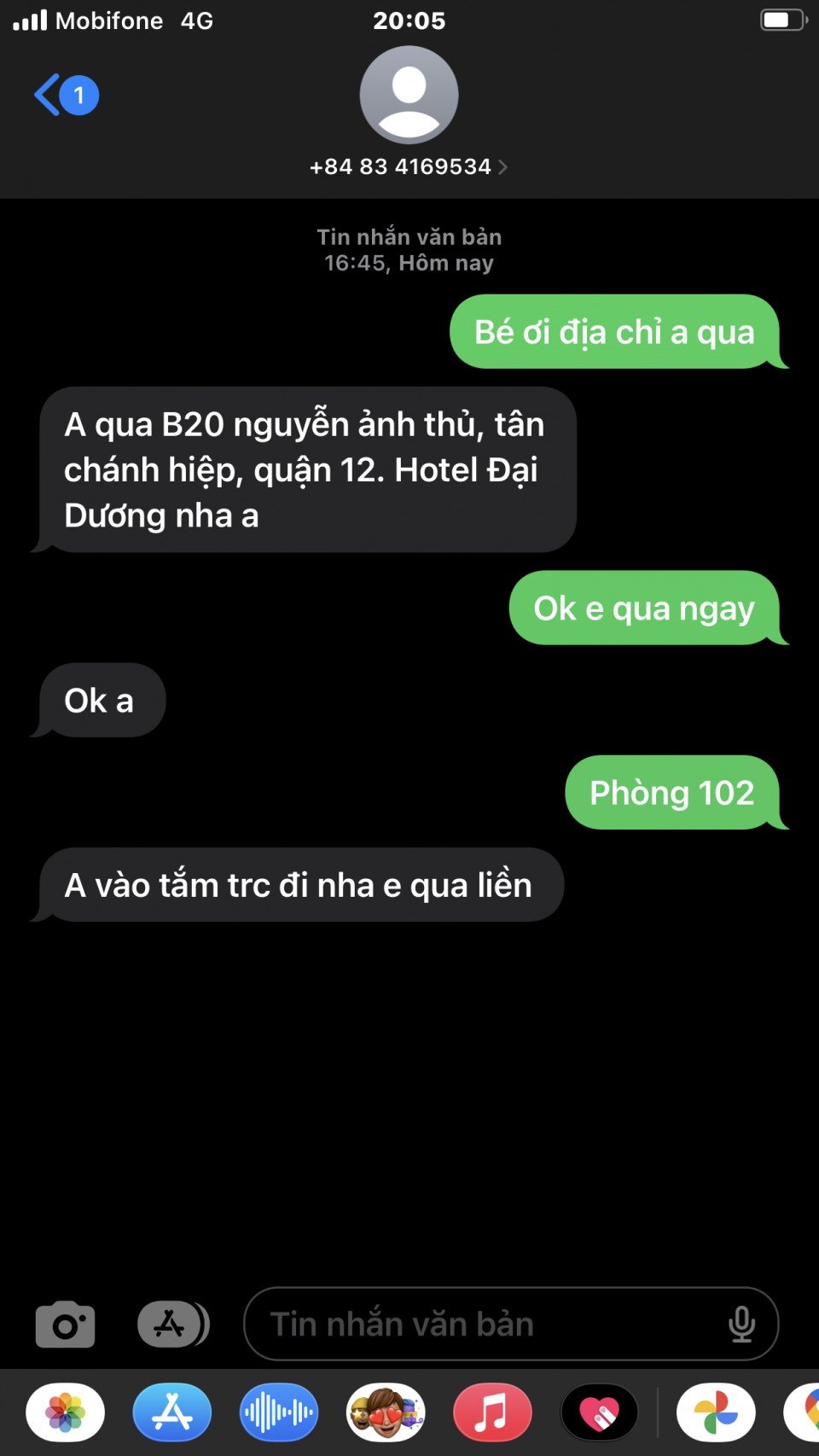Focus the Tin nhắn văn bản text field

click(486, 1324)
